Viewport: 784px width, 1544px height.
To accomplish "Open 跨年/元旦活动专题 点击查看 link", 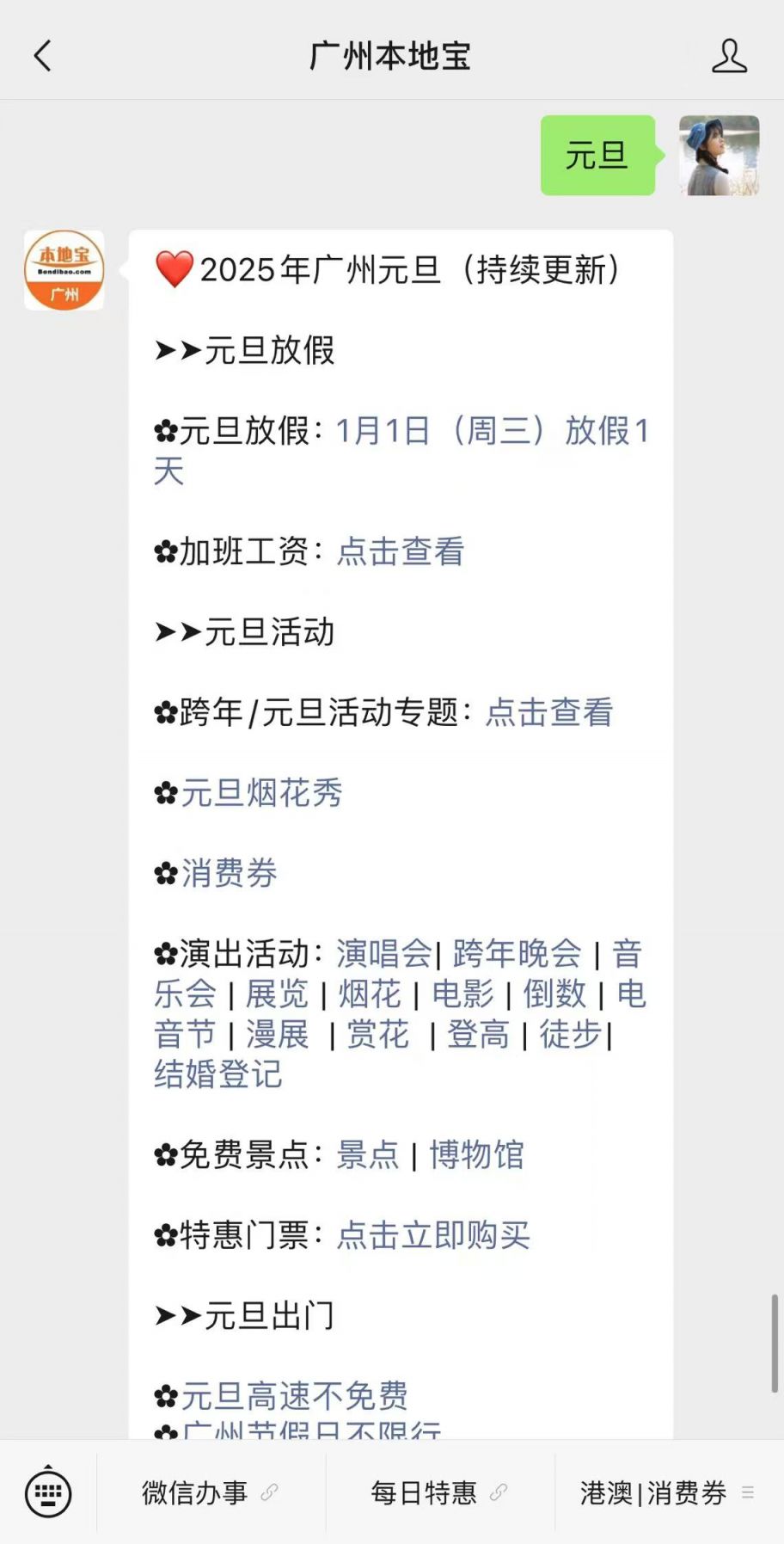I will [548, 712].
